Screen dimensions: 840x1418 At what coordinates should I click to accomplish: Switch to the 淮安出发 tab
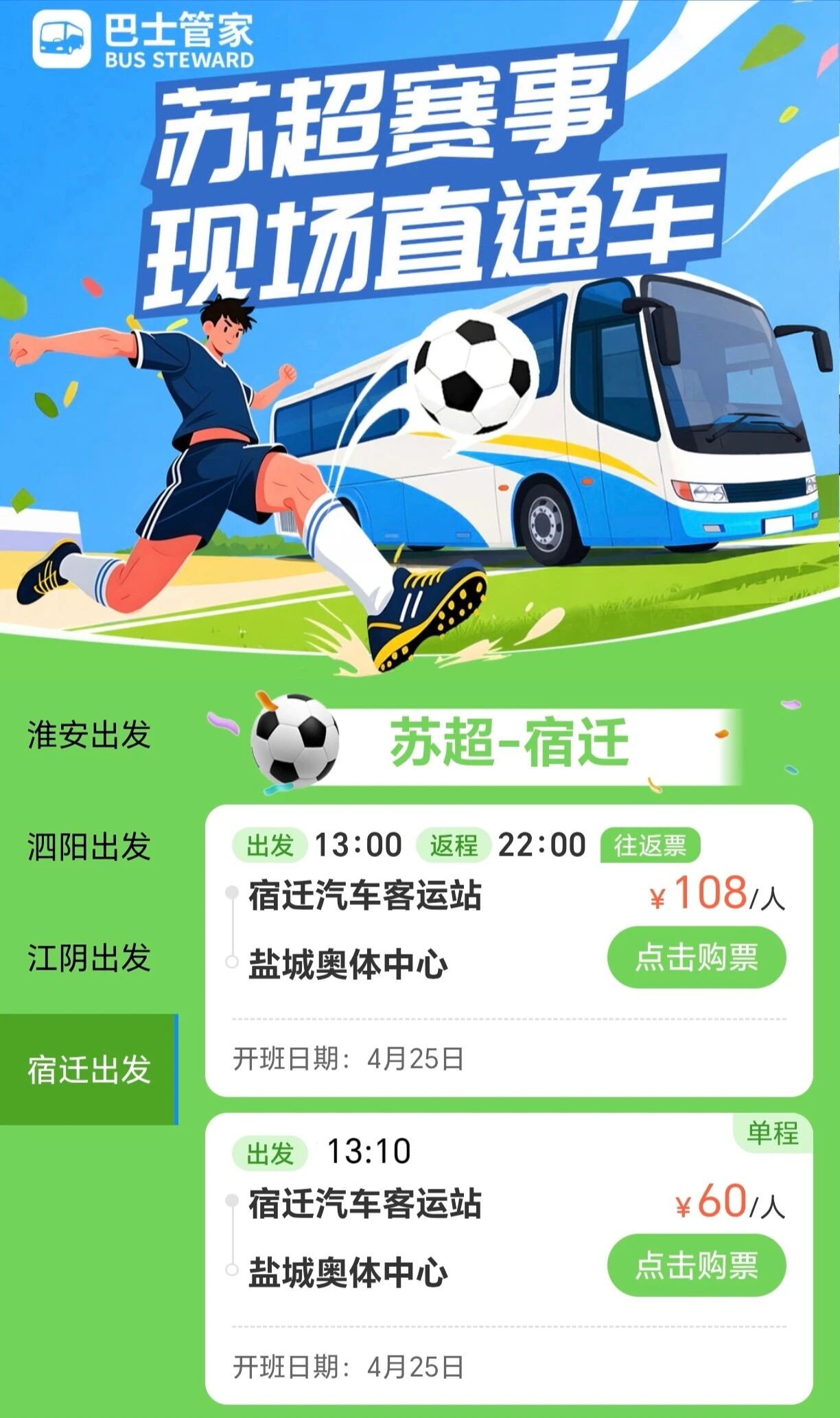(x=89, y=735)
